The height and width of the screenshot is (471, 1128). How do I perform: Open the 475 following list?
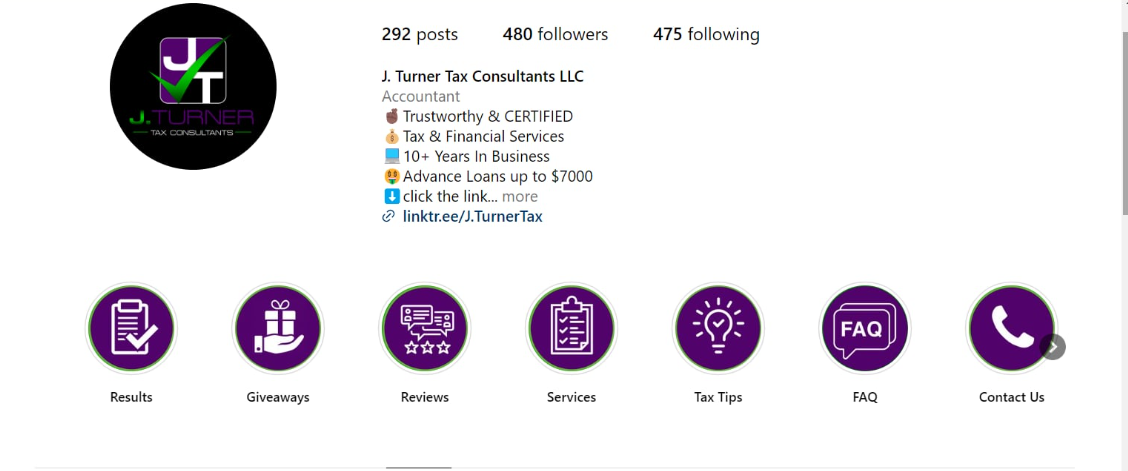pyautogui.click(x=706, y=34)
